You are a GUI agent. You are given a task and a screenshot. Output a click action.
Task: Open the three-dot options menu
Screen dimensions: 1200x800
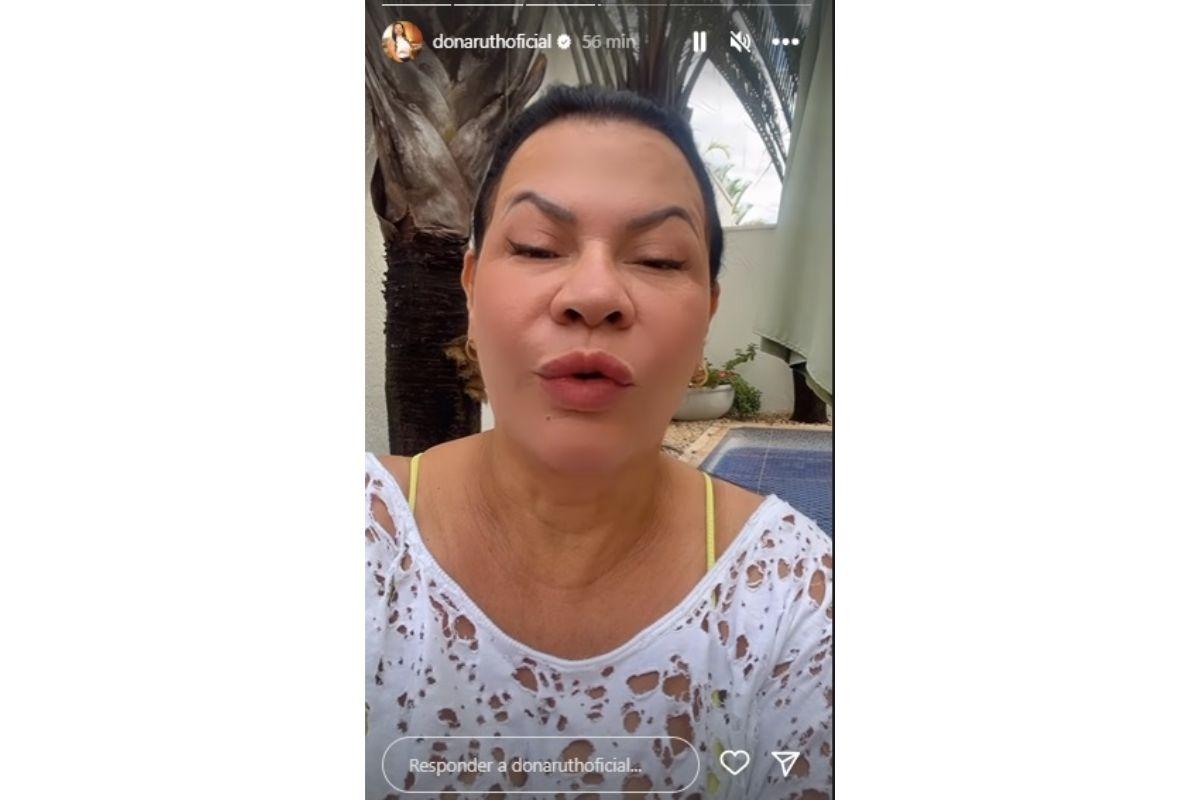pyautogui.click(x=785, y=42)
